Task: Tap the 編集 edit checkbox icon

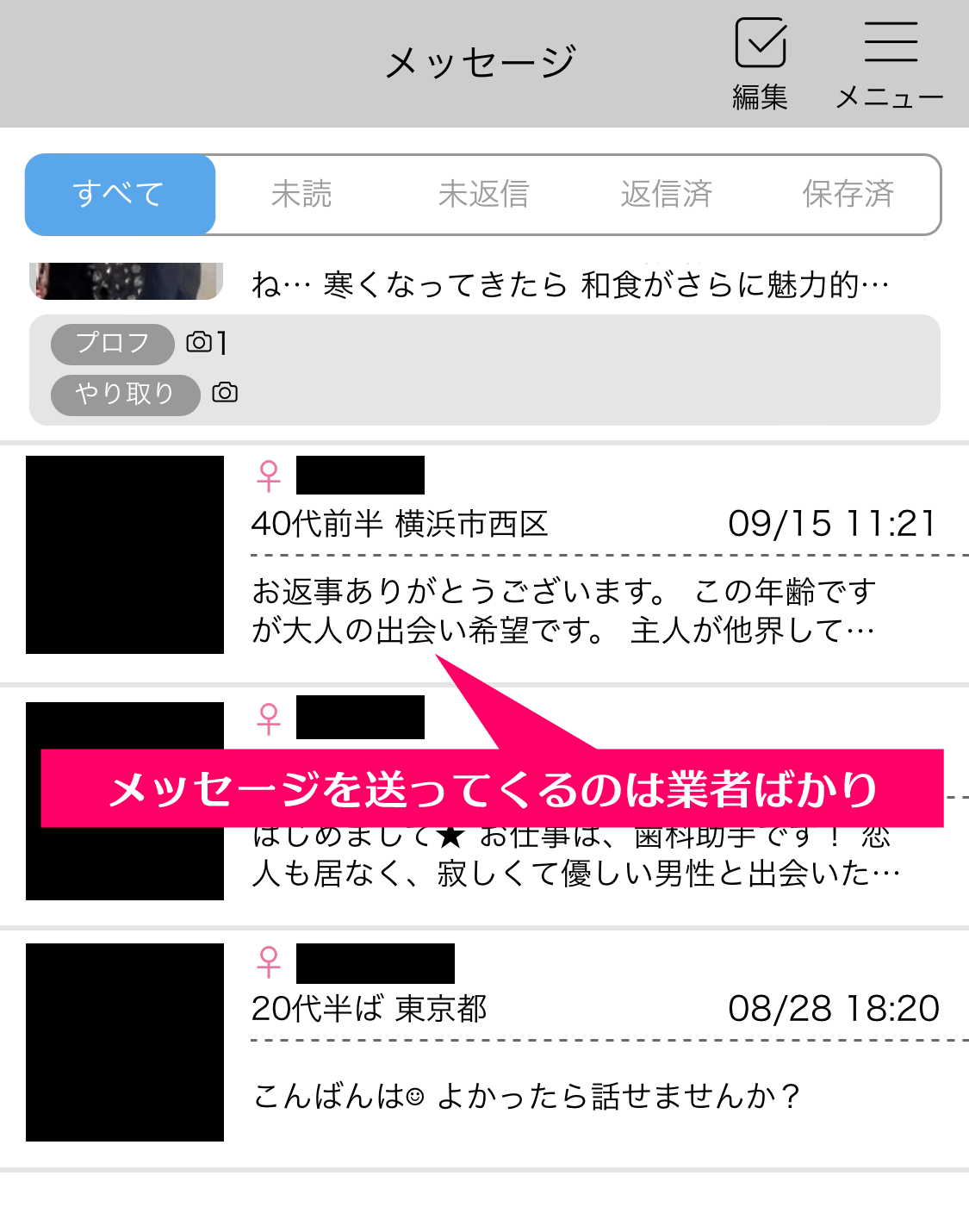Action: click(x=760, y=45)
